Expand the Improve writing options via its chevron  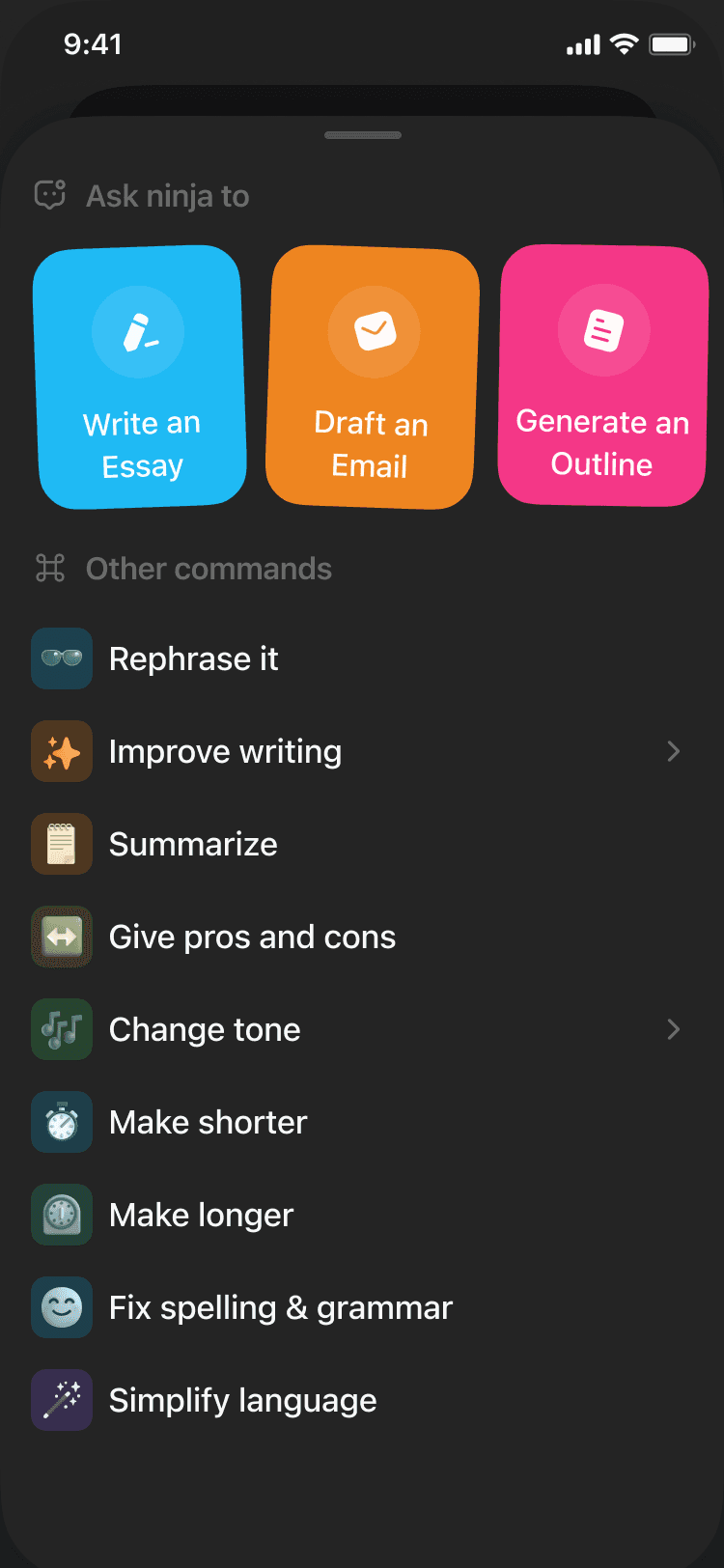pos(674,751)
